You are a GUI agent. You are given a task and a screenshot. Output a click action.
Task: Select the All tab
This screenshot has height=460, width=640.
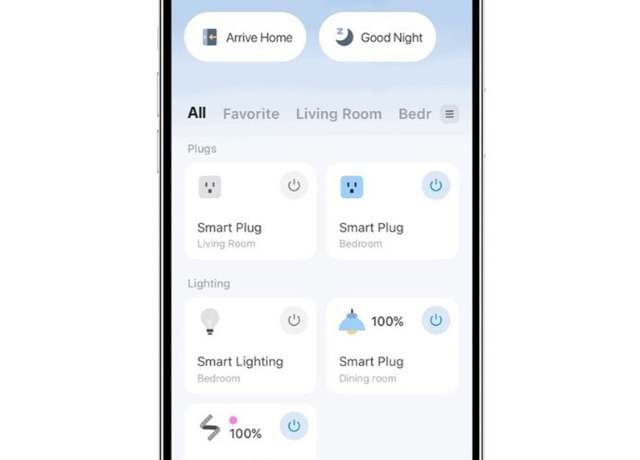tap(197, 113)
